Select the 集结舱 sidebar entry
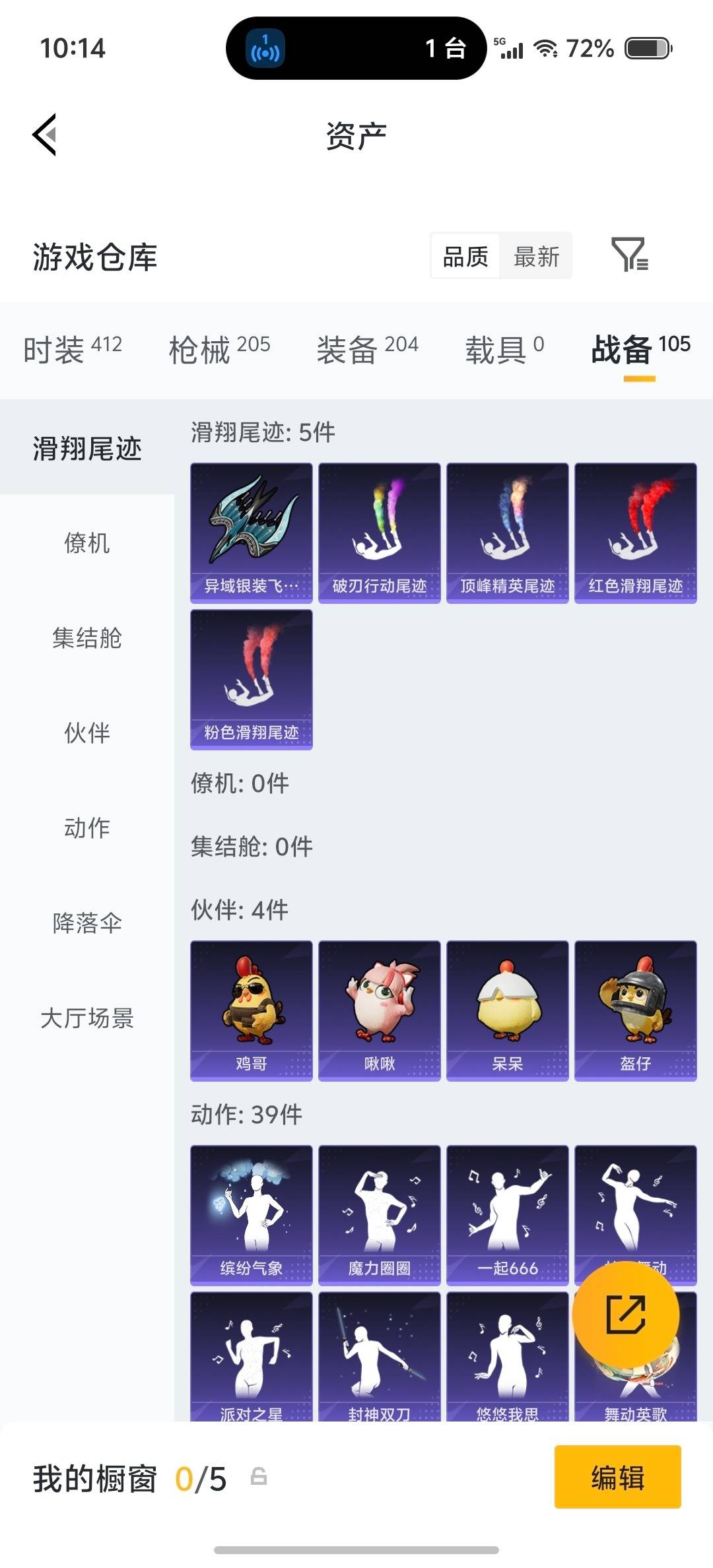The width and height of the screenshot is (713, 1568). (87, 639)
